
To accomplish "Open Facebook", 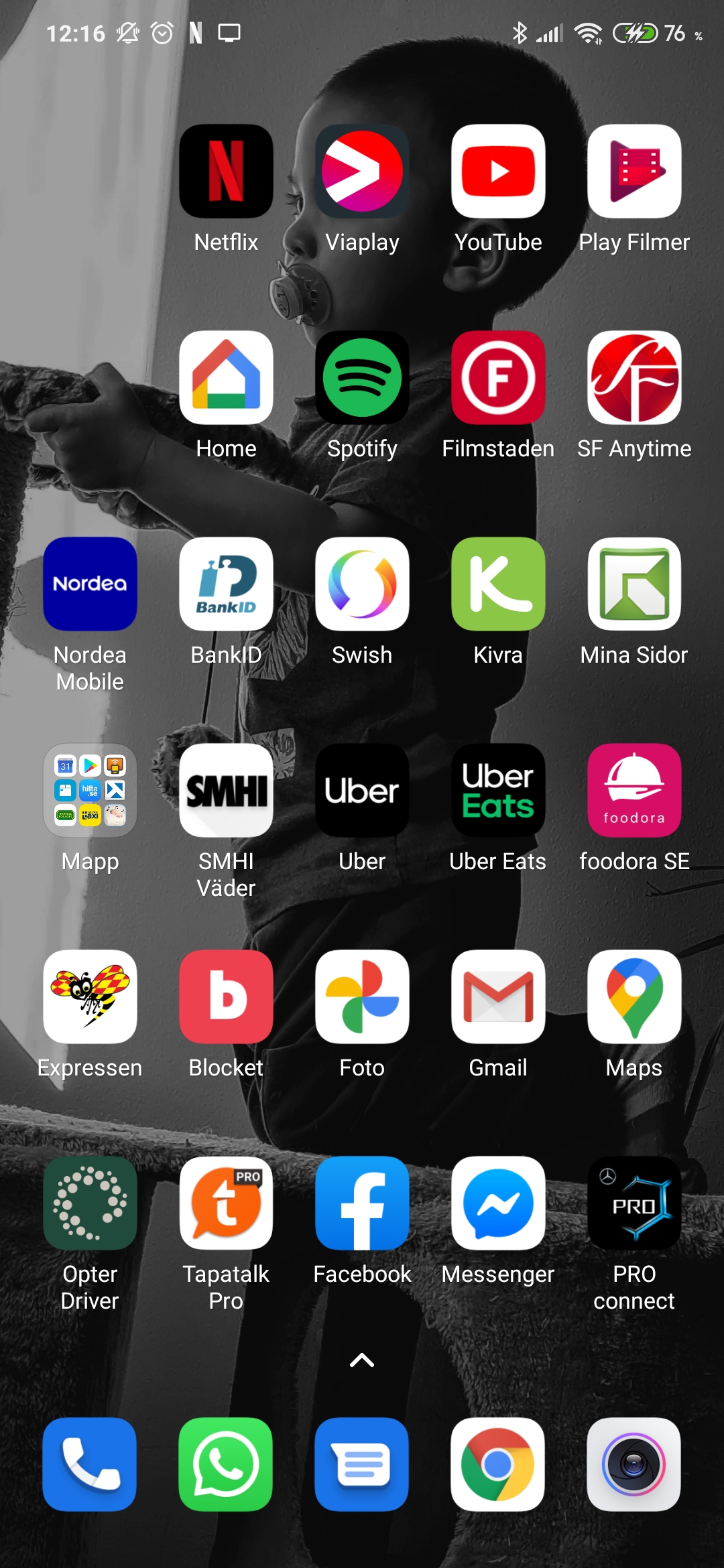I will (362, 1203).
